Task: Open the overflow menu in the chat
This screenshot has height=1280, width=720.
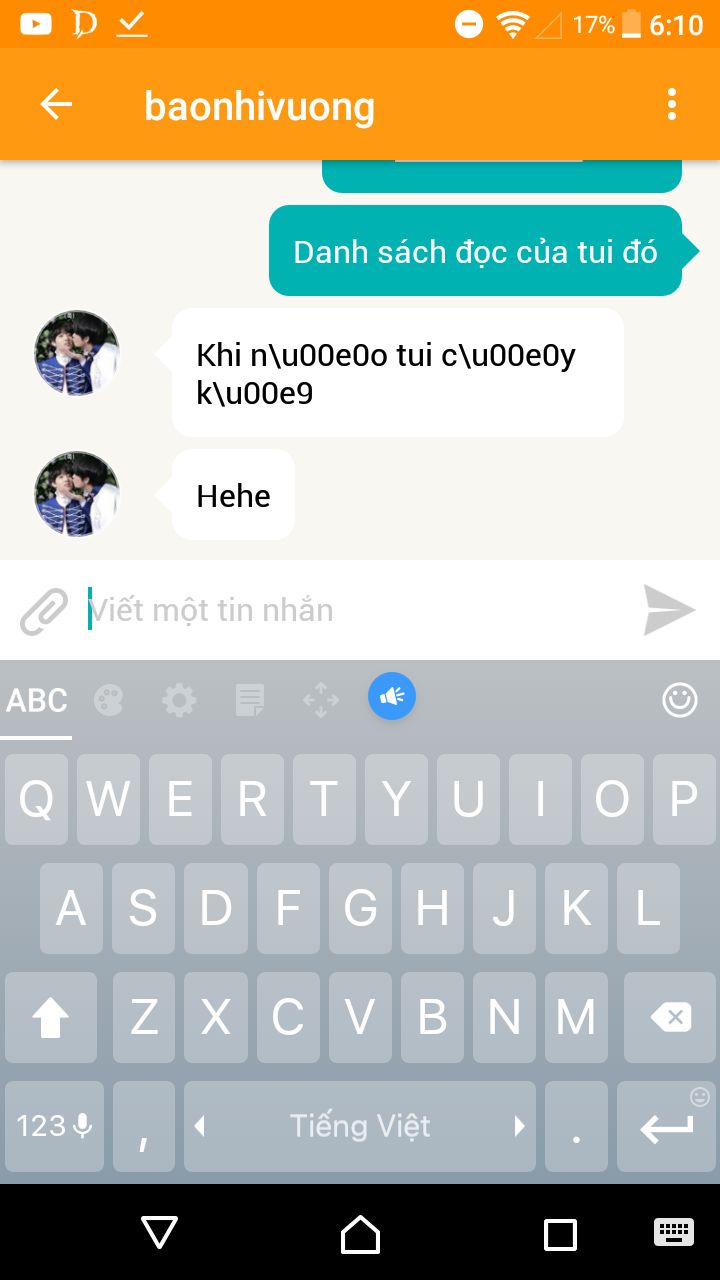Action: tap(671, 104)
